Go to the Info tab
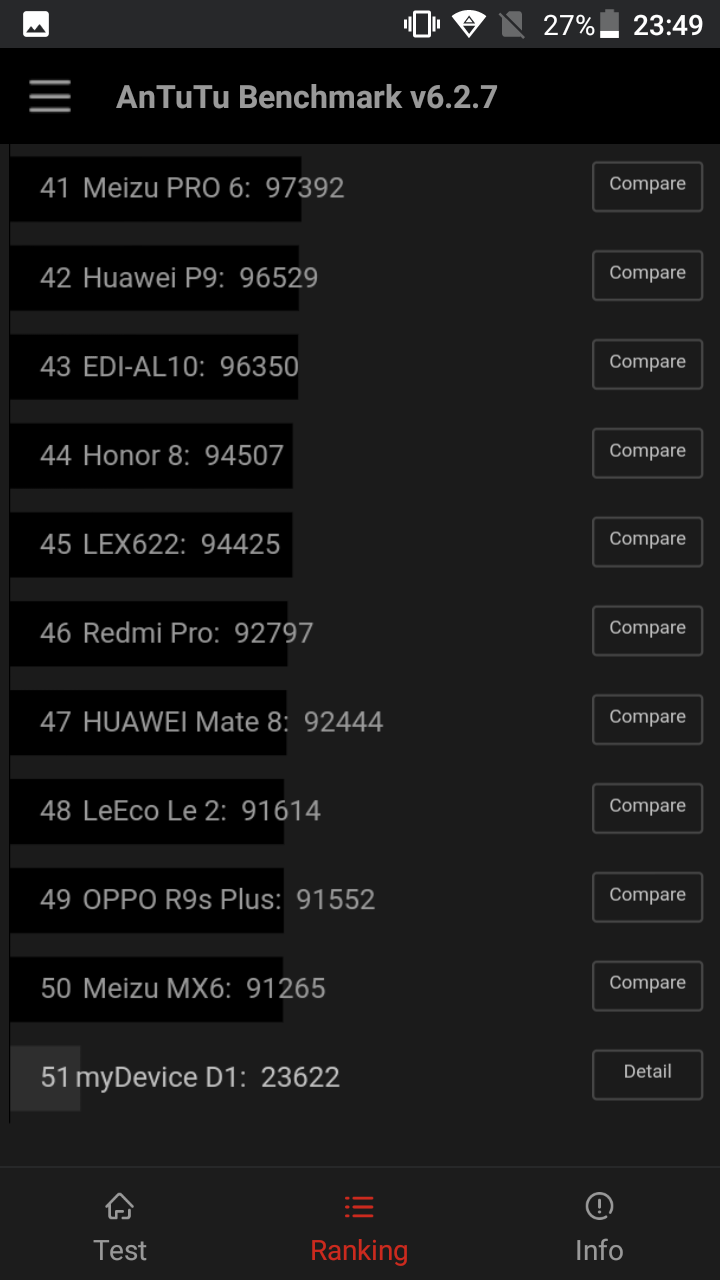The height and width of the screenshot is (1280, 720). 599,1228
